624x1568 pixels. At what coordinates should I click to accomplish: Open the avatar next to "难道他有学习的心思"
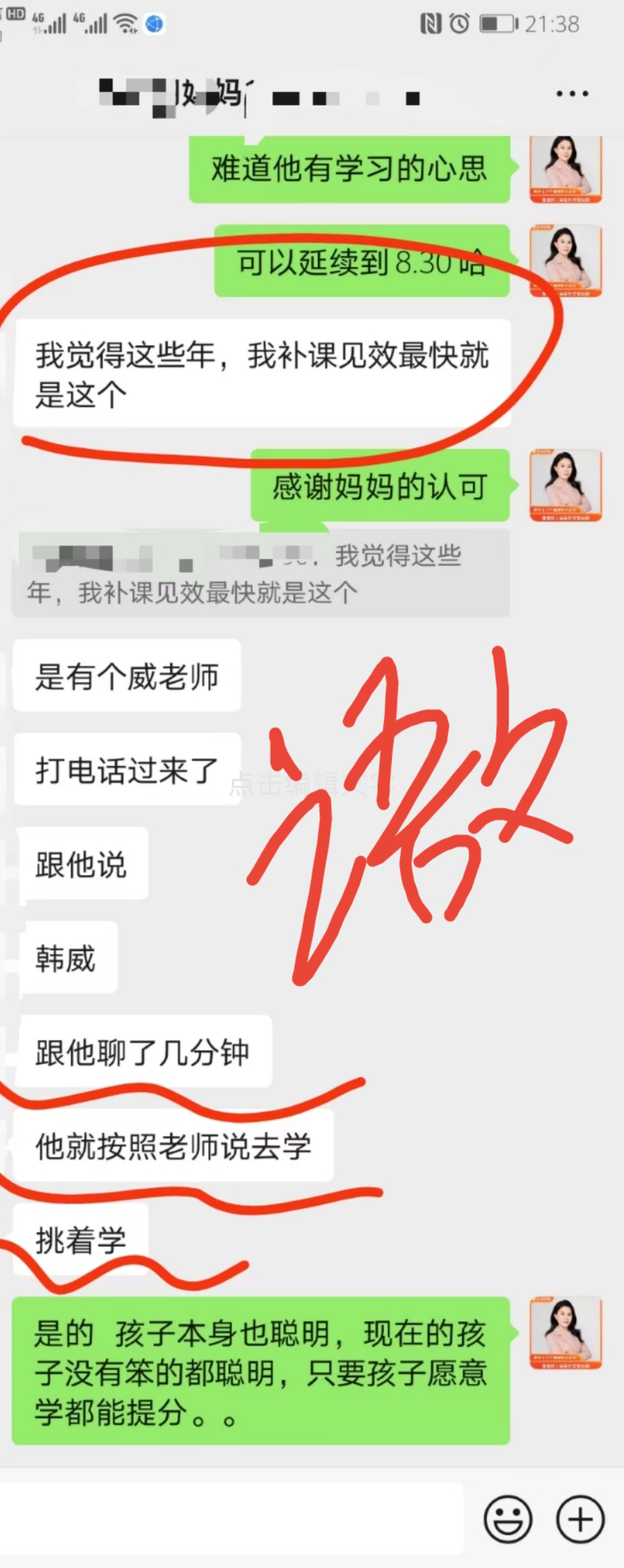click(x=566, y=168)
